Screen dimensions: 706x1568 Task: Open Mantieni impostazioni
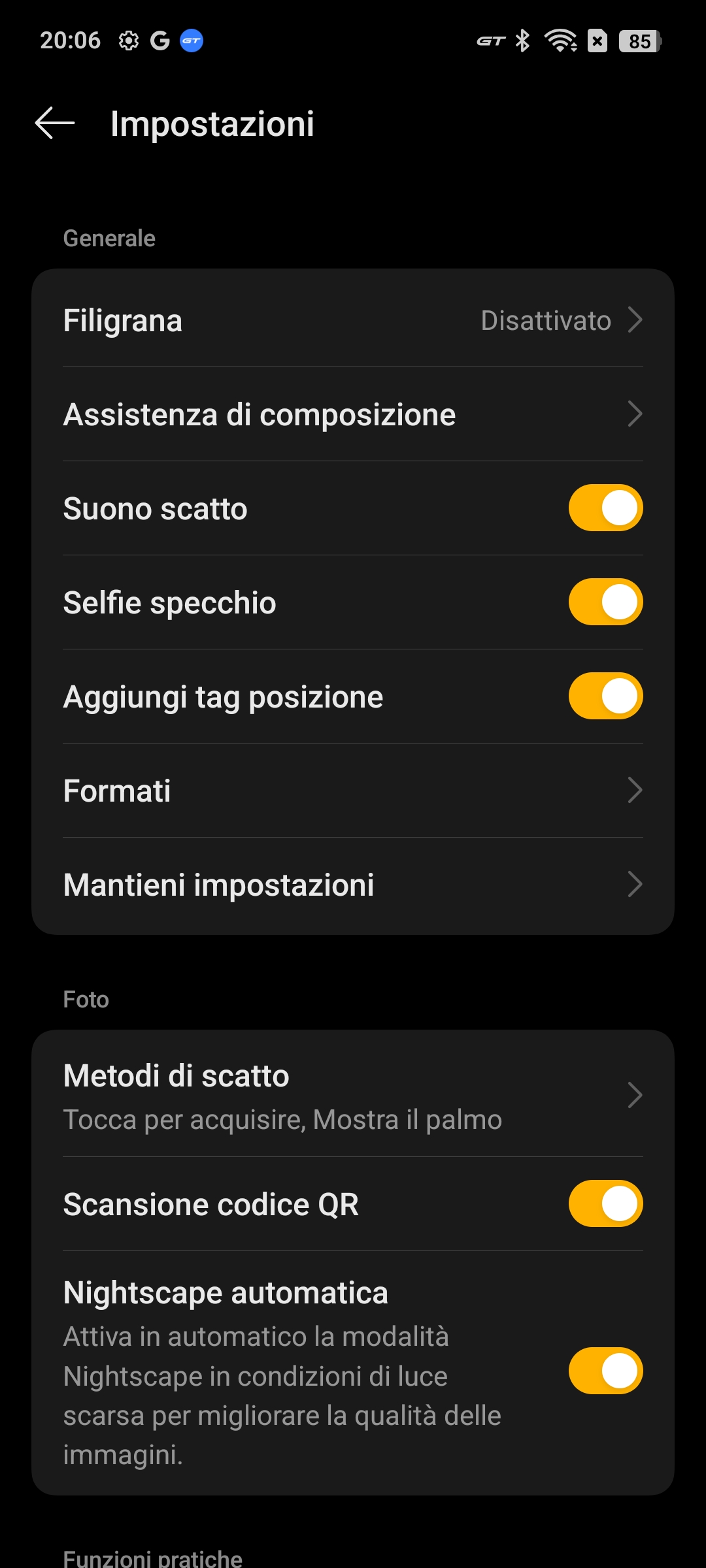click(x=353, y=885)
